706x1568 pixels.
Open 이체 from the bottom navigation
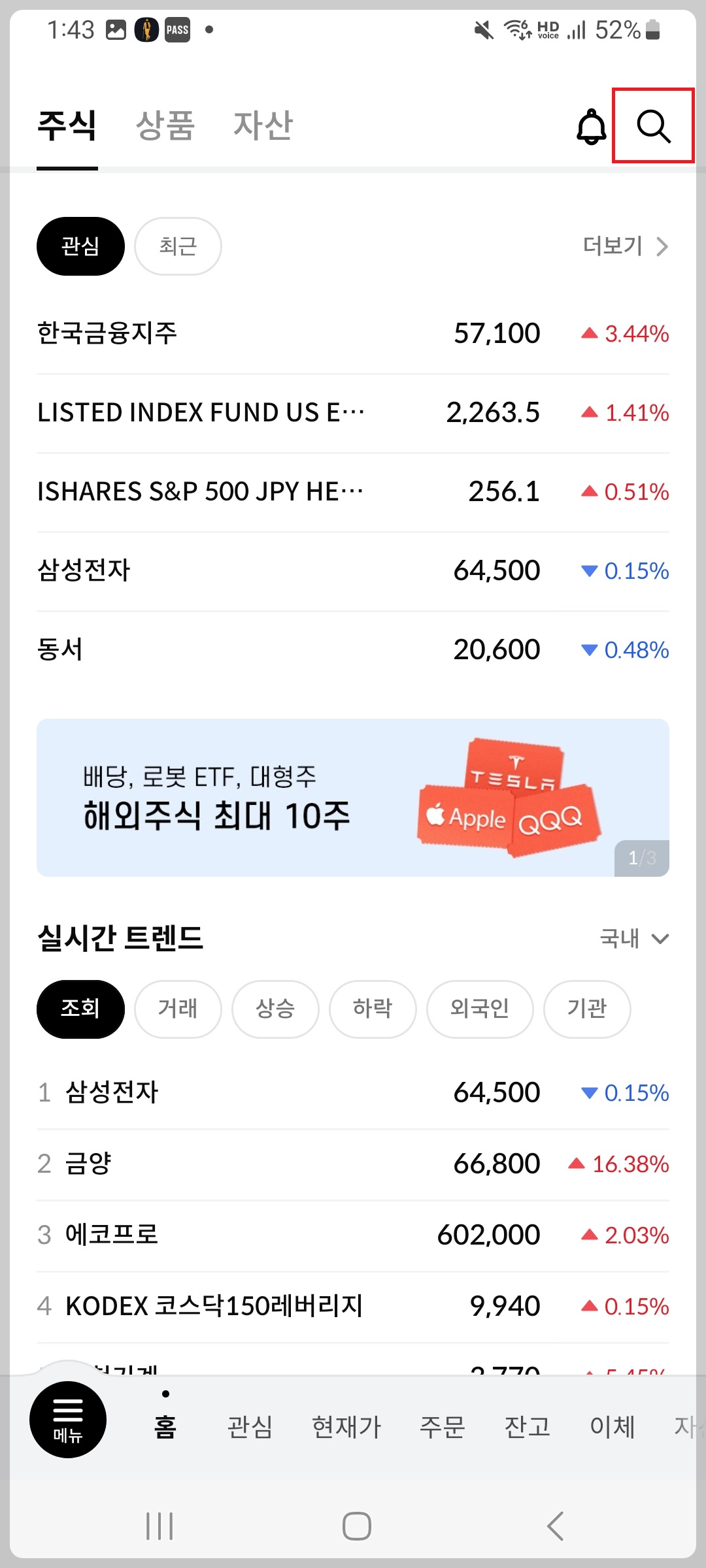pos(612,1428)
